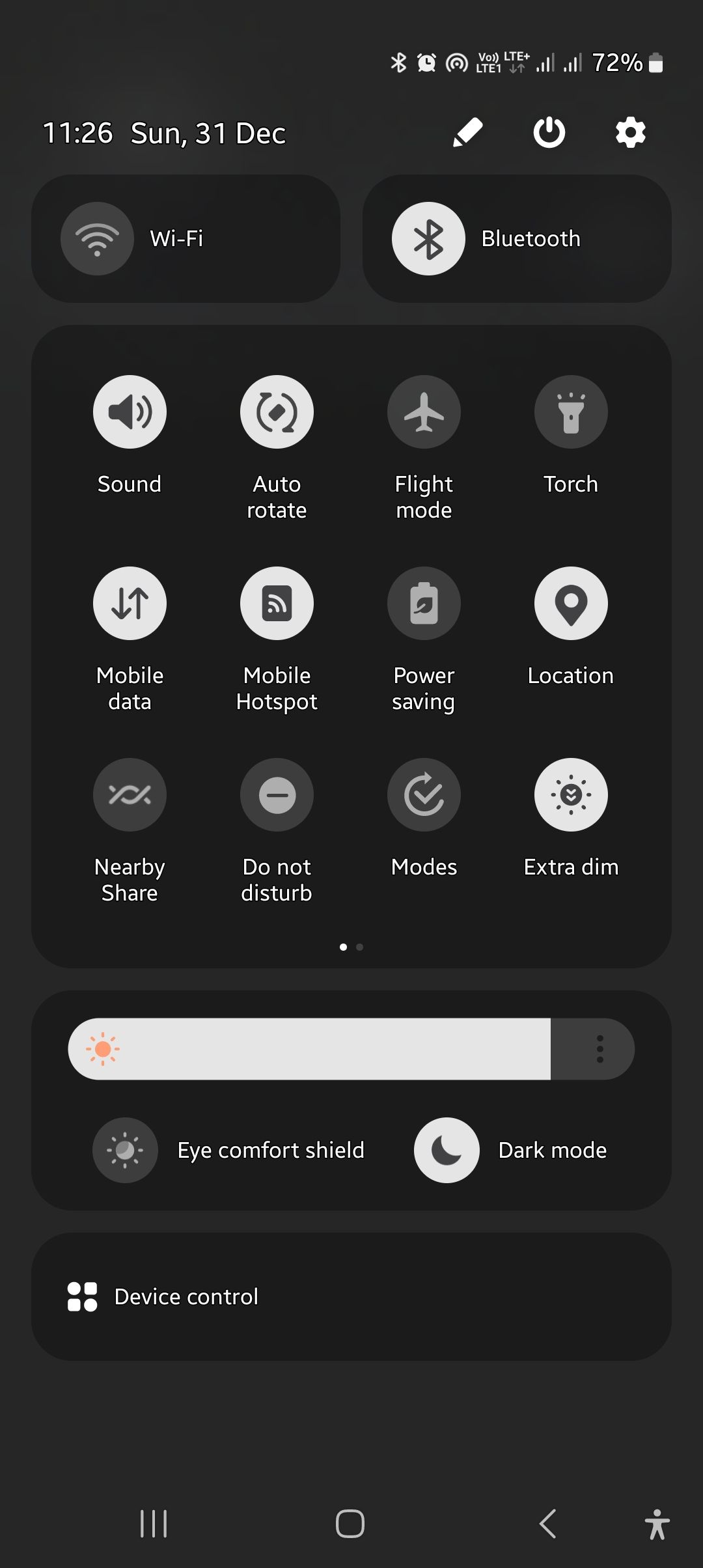The width and height of the screenshot is (703, 1568).
Task: Open the Settings gear icon
Action: 629,132
